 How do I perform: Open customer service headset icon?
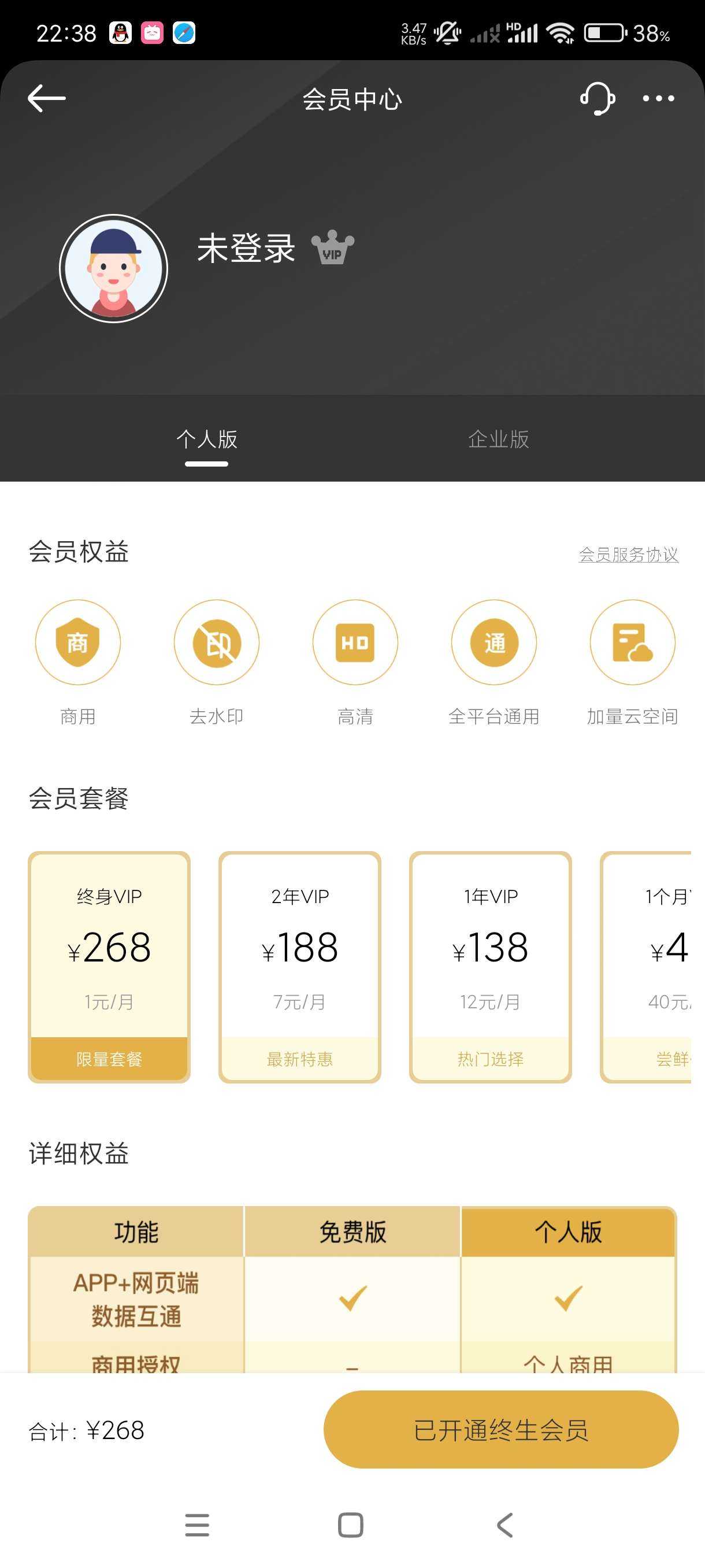597,99
